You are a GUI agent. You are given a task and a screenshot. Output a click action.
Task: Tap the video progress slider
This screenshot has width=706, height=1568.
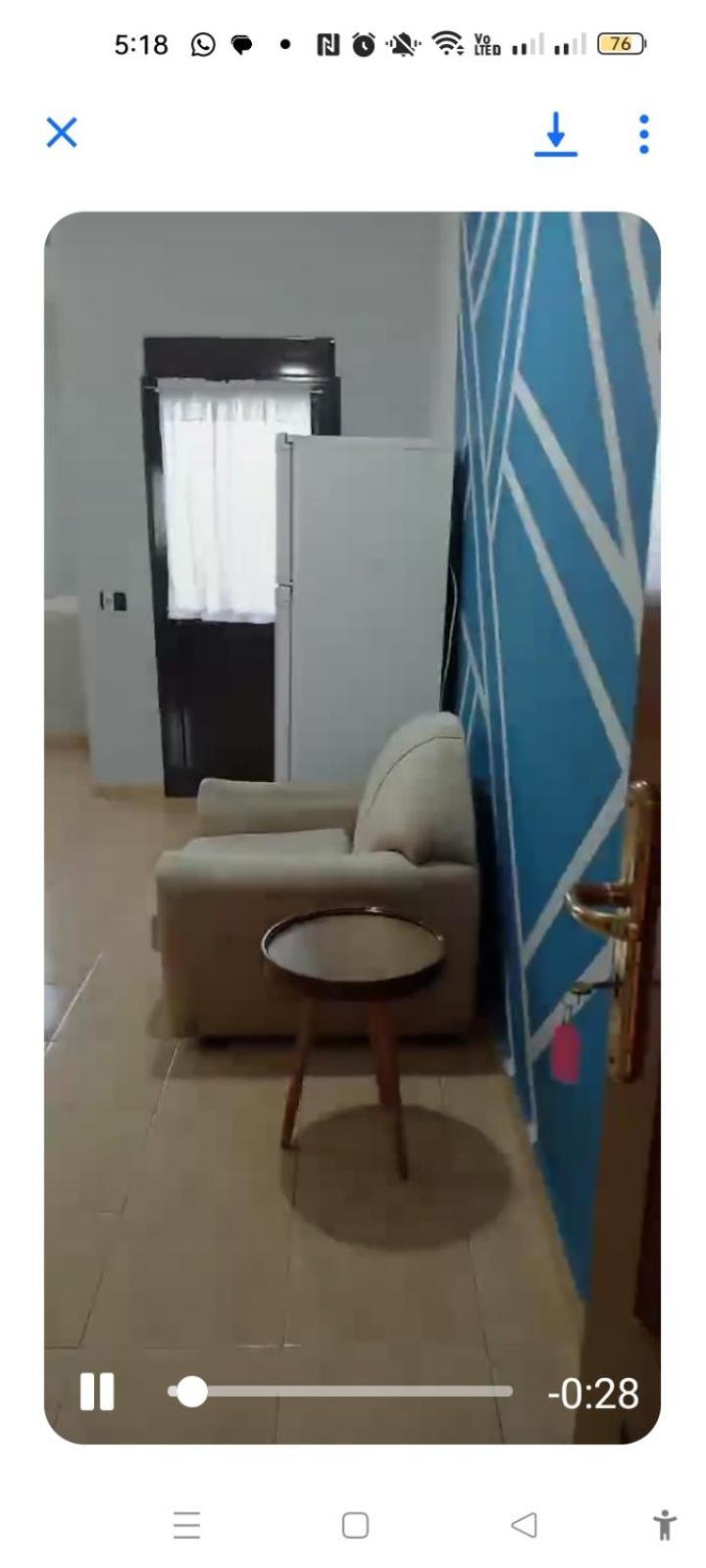[x=339, y=1392]
